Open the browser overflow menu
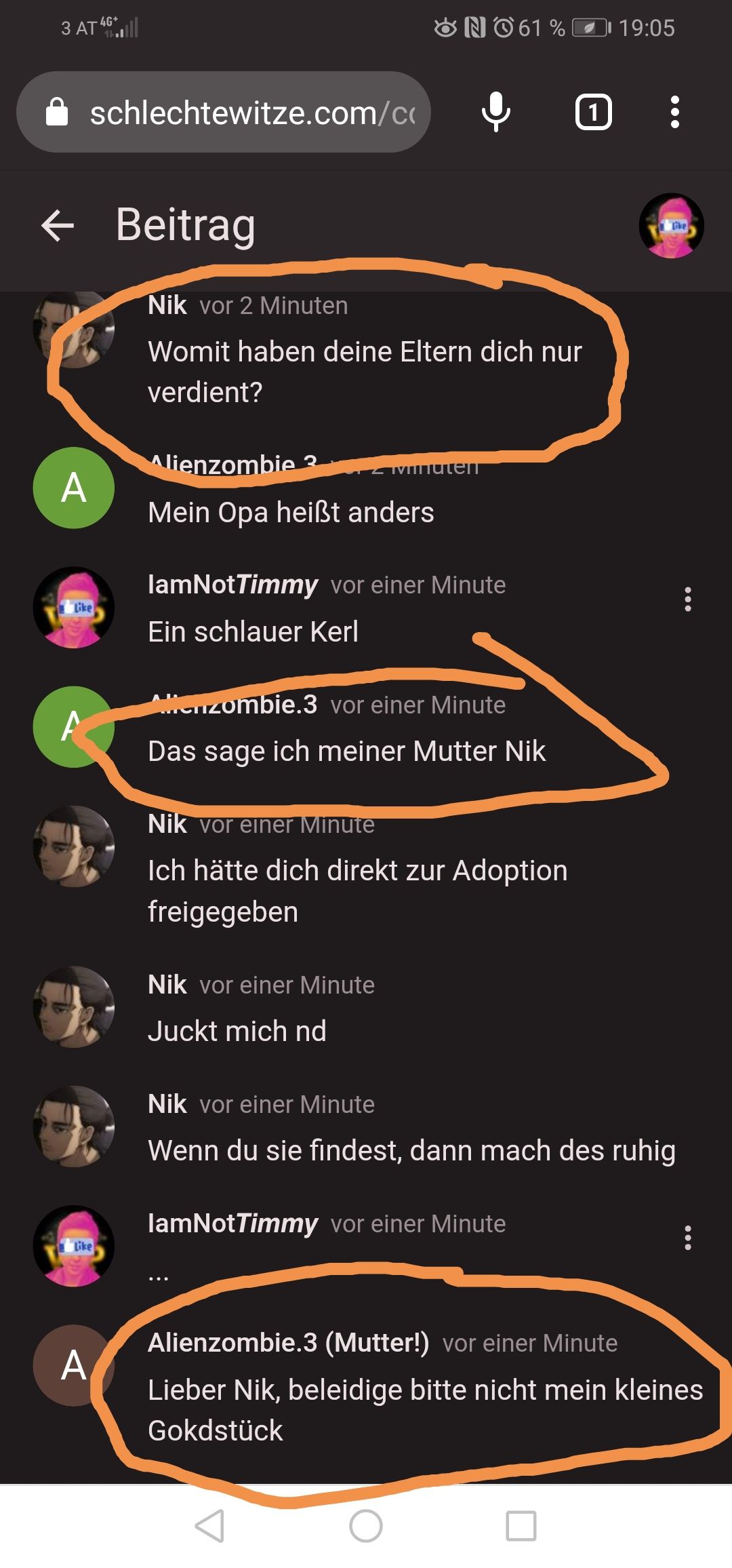Image resolution: width=732 pixels, height=1568 pixels. coord(674,113)
